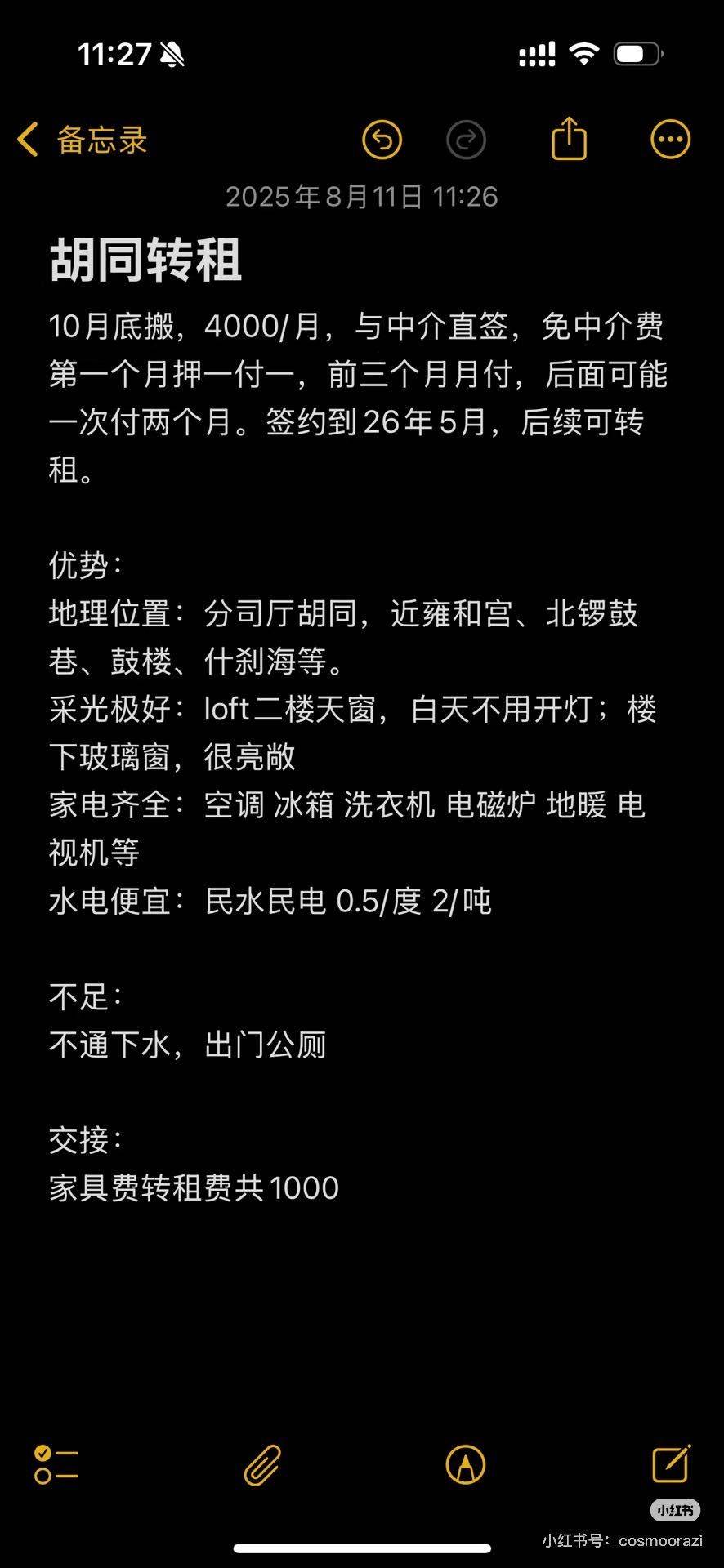Open the markup pen tool
724x1568 pixels.
(x=466, y=1464)
